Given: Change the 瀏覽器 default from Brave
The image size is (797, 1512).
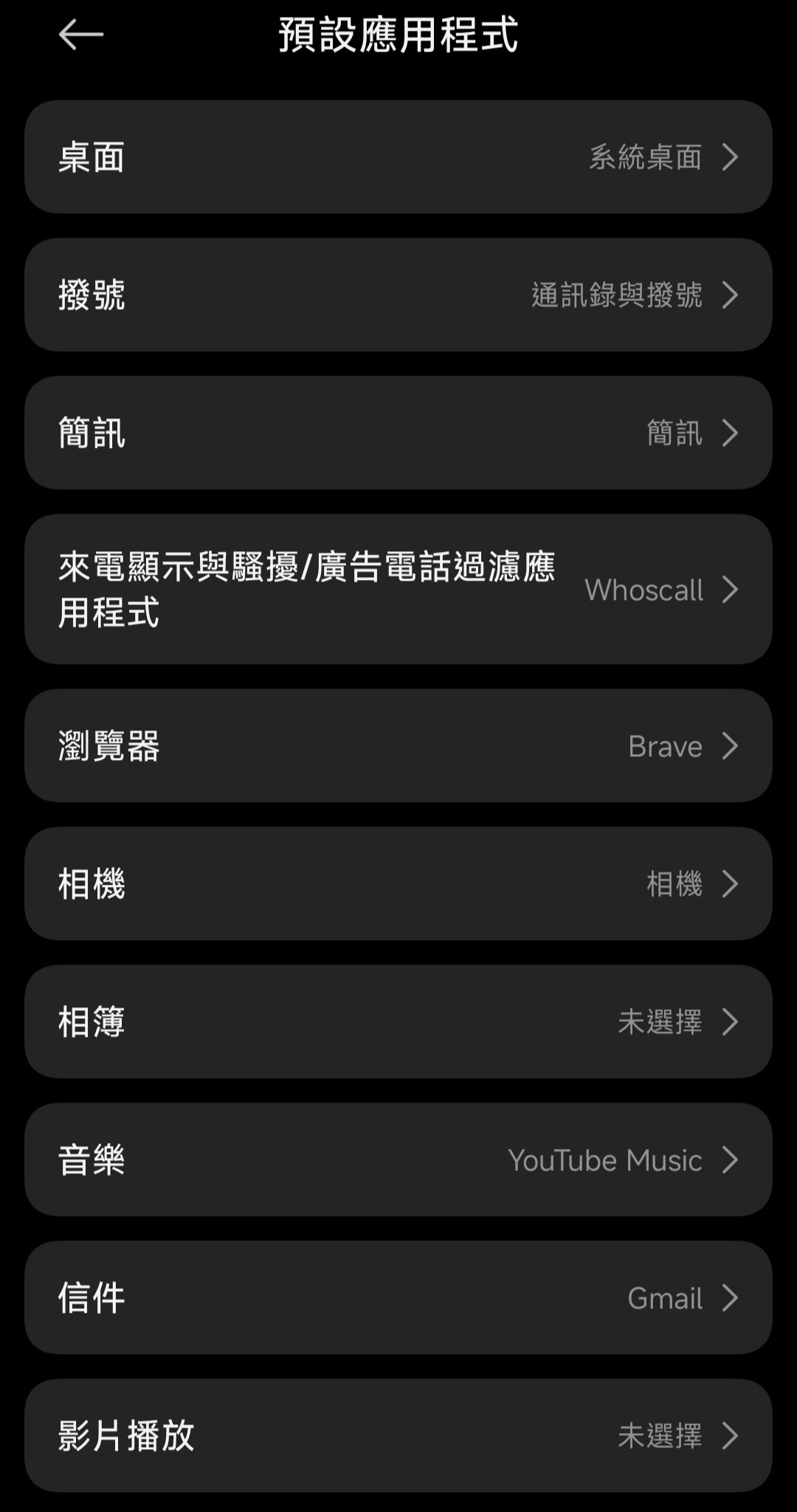Looking at the screenshot, I should (x=398, y=746).
